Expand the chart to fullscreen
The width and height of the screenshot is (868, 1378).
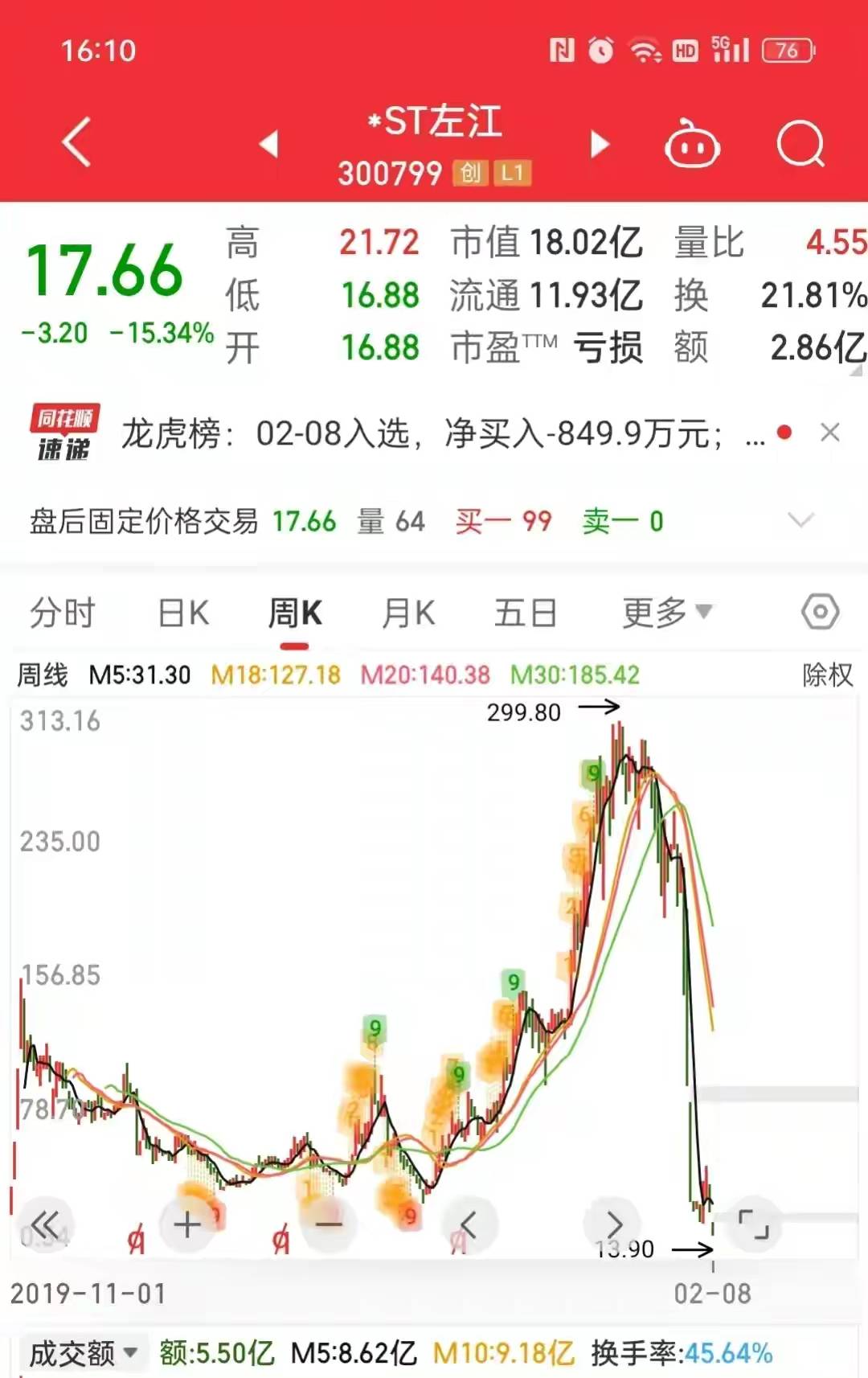pos(753,1223)
